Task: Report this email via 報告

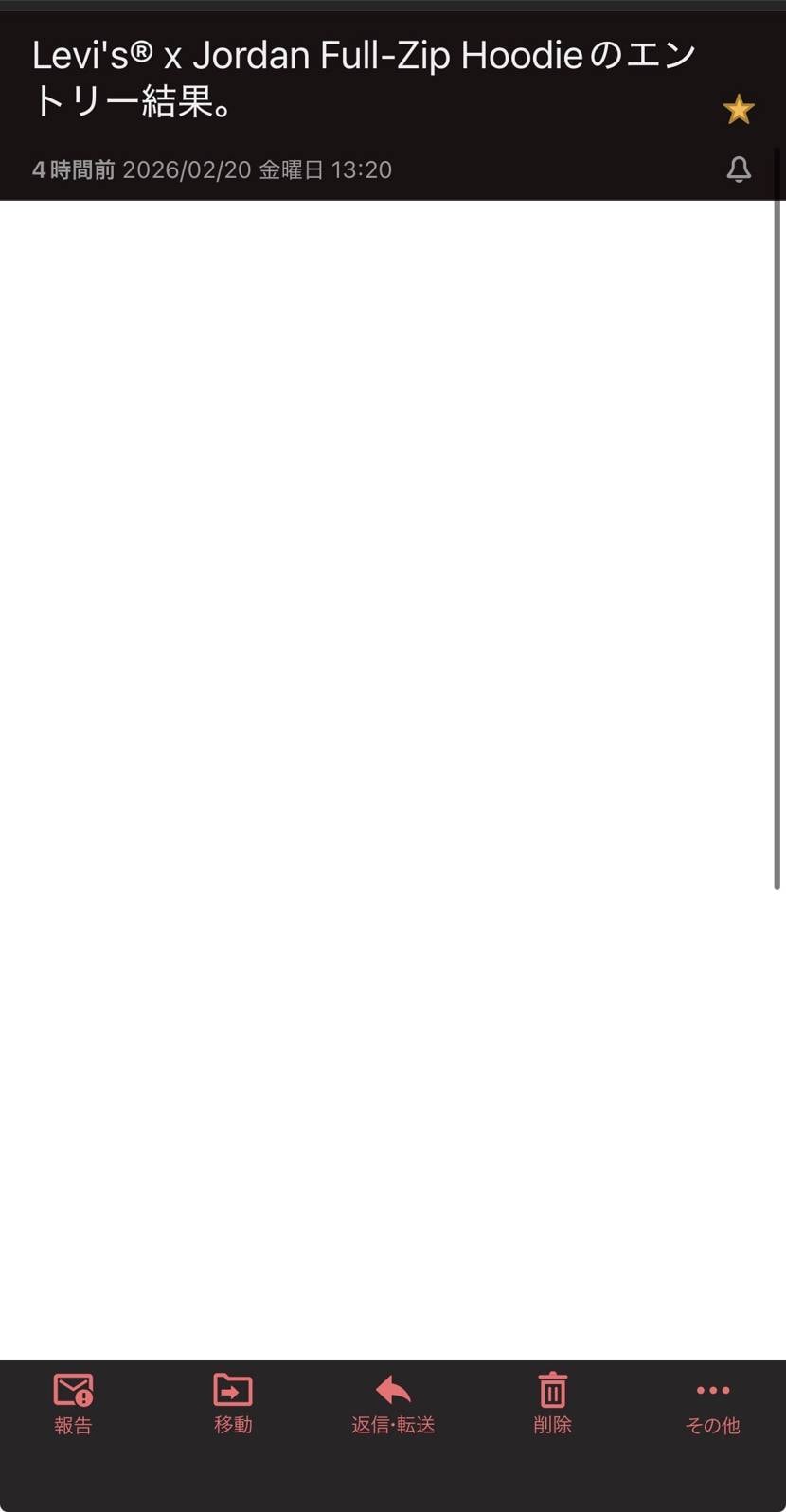Action: tap(73, 1403)
